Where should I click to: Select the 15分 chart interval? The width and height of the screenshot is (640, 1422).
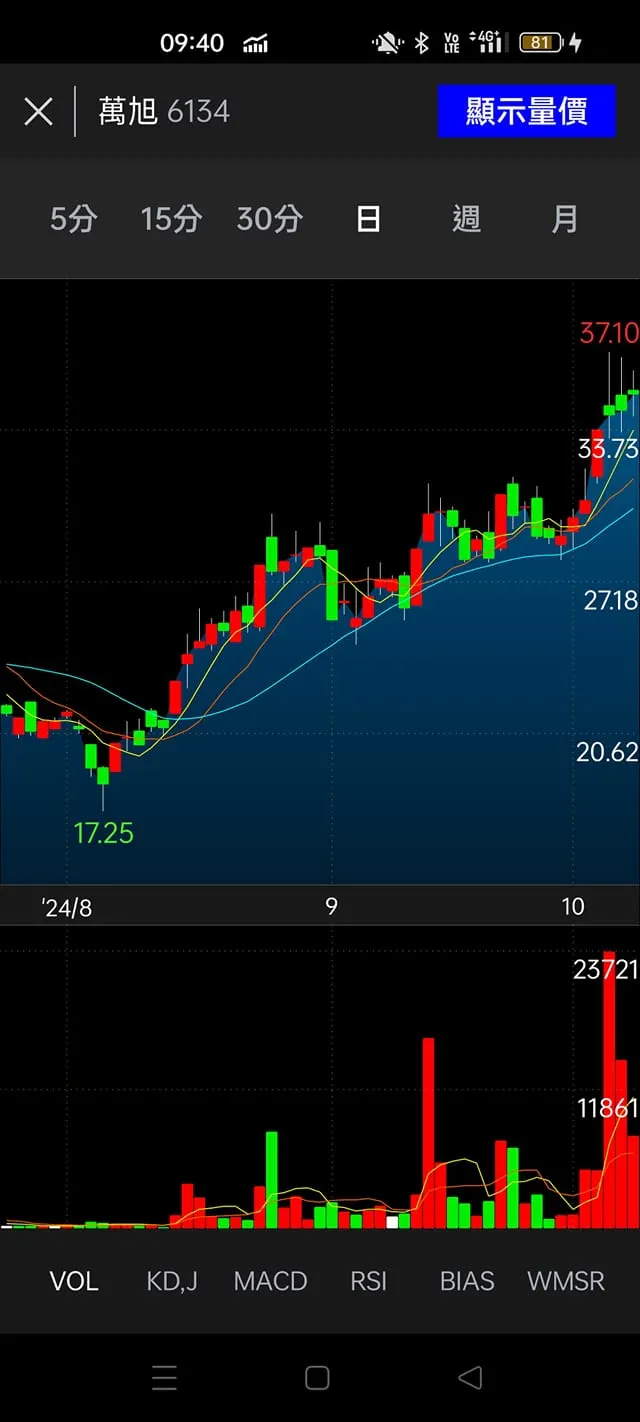pos(171,219)
